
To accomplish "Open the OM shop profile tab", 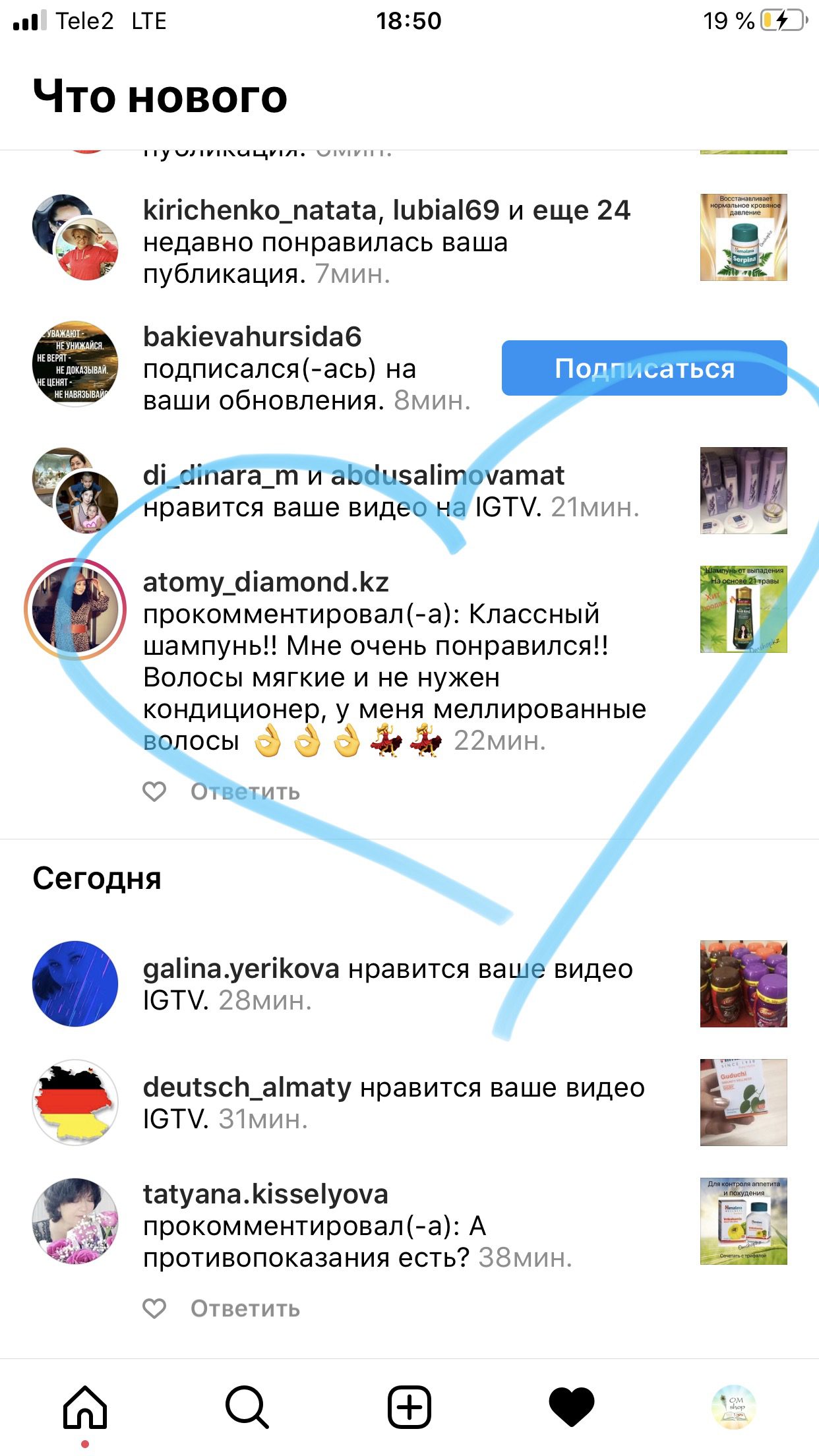I will point(734,1407).
